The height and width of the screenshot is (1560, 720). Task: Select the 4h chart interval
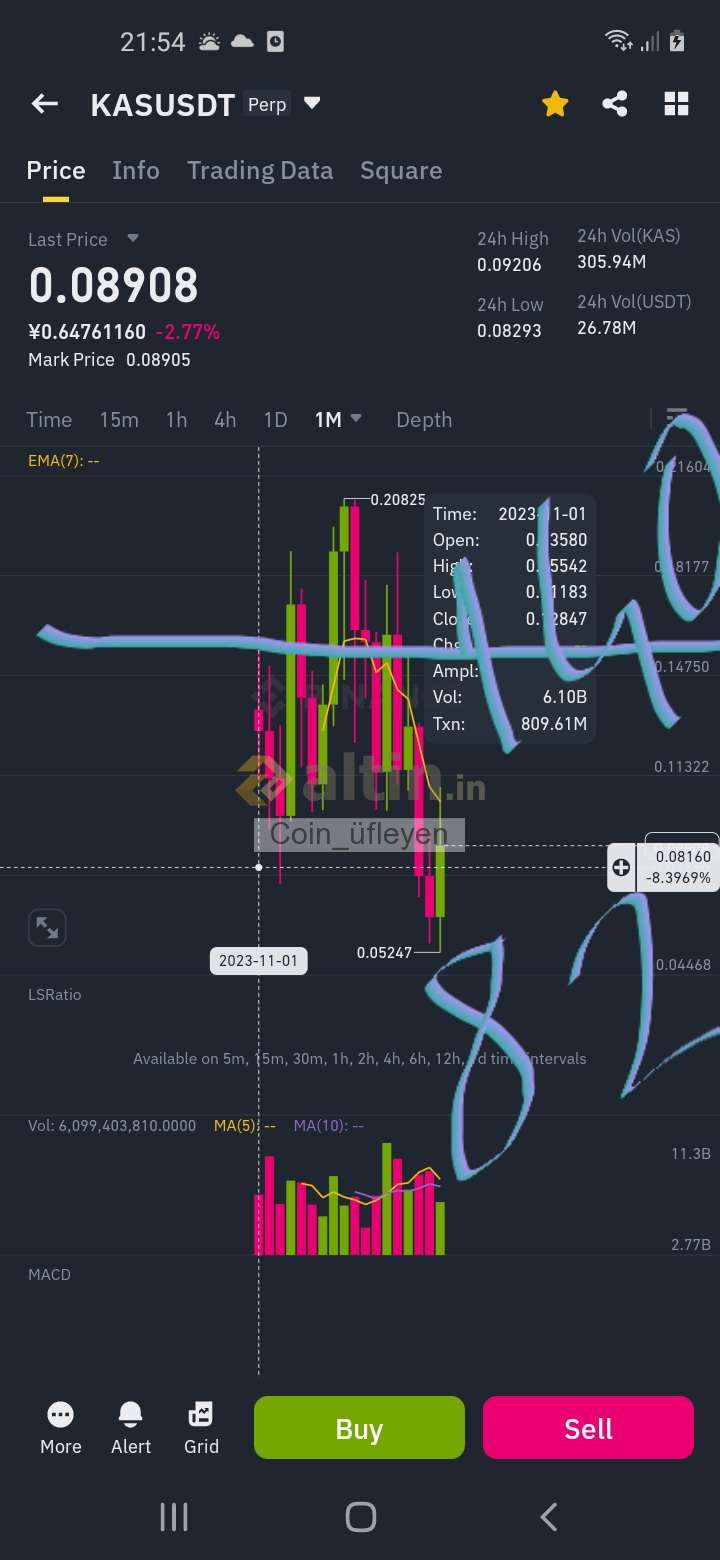click(225, 420)
